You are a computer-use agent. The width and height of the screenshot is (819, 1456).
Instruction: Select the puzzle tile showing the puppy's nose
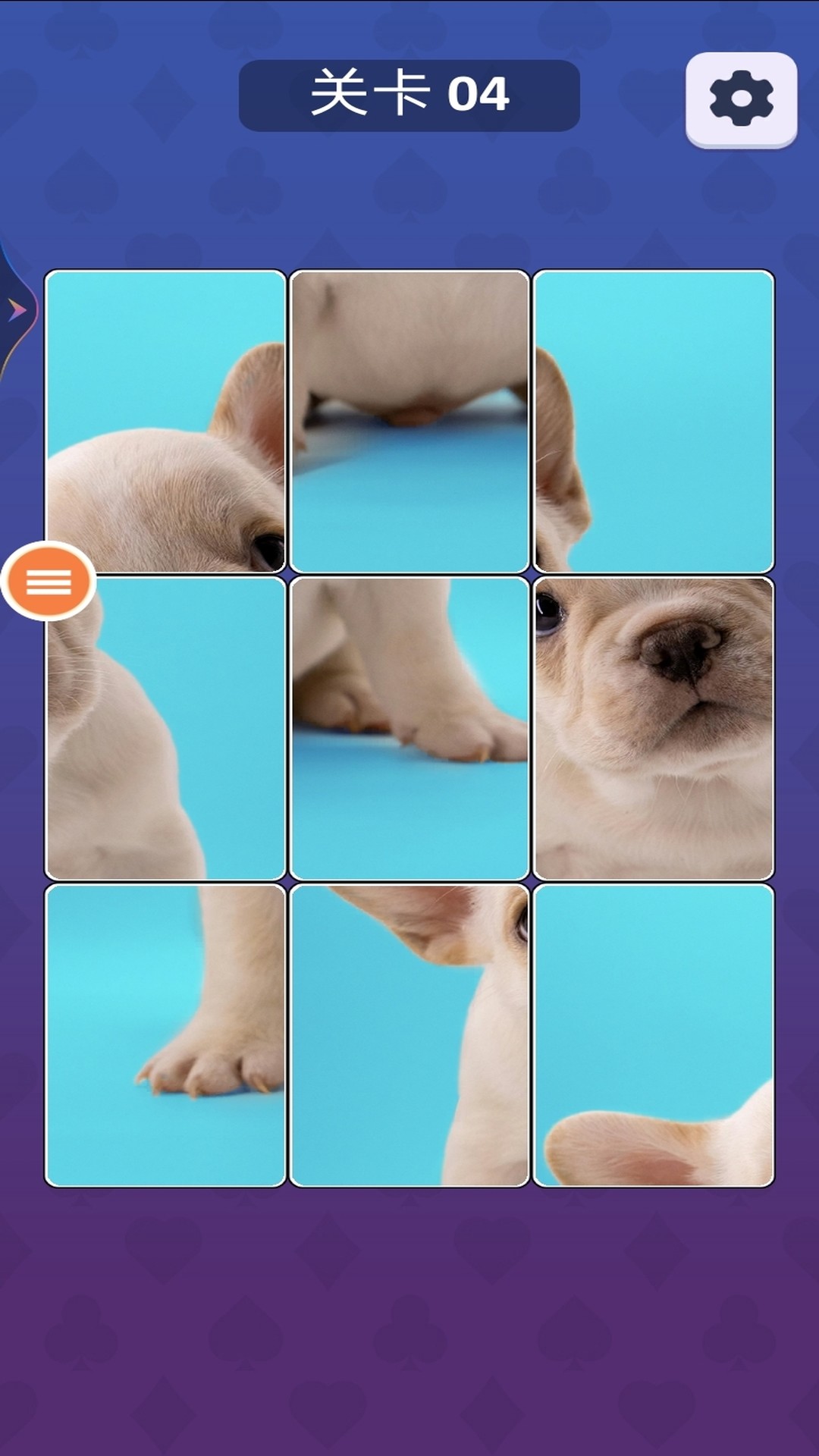point(653,728)
